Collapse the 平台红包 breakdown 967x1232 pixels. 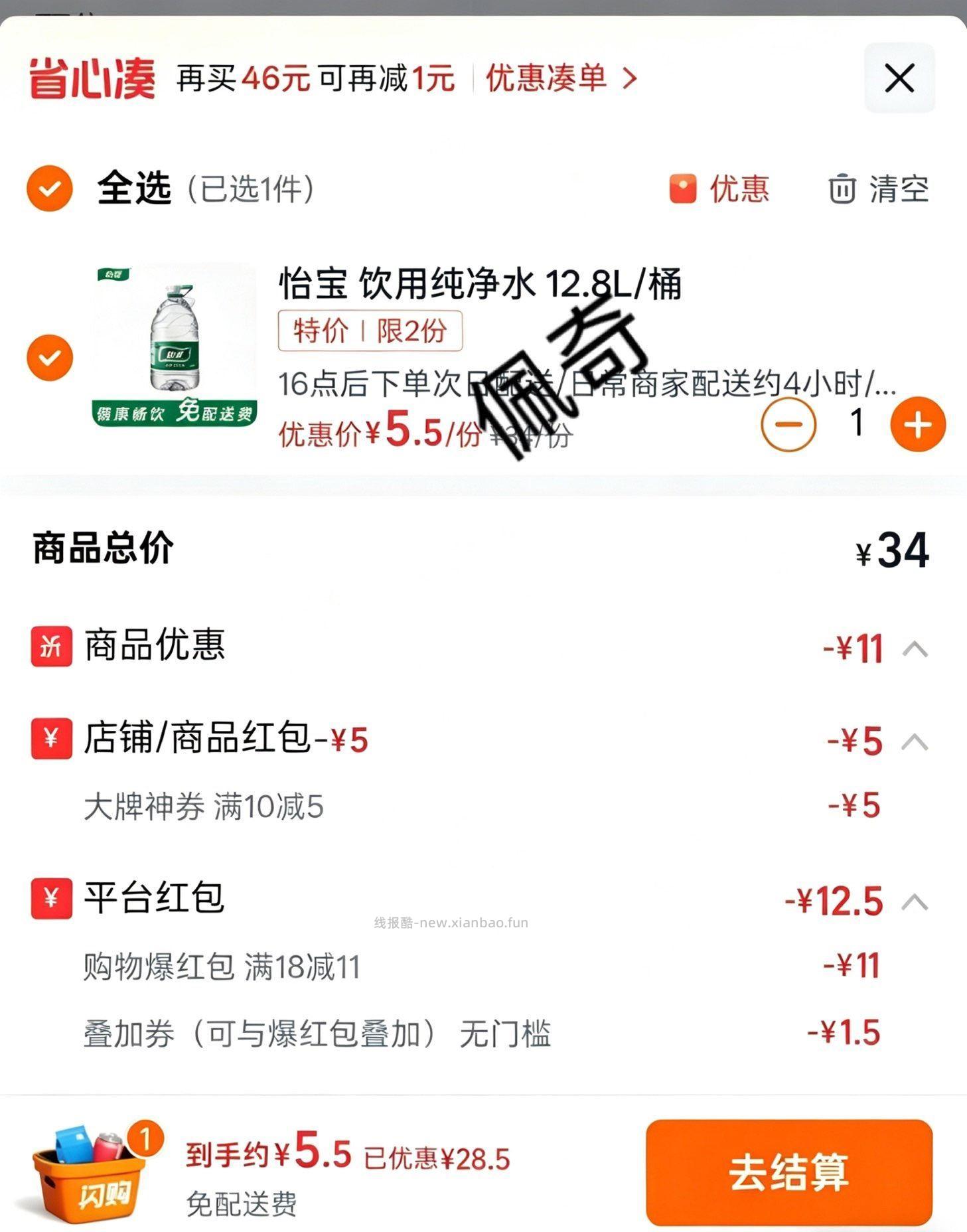[x=915, y=901]
